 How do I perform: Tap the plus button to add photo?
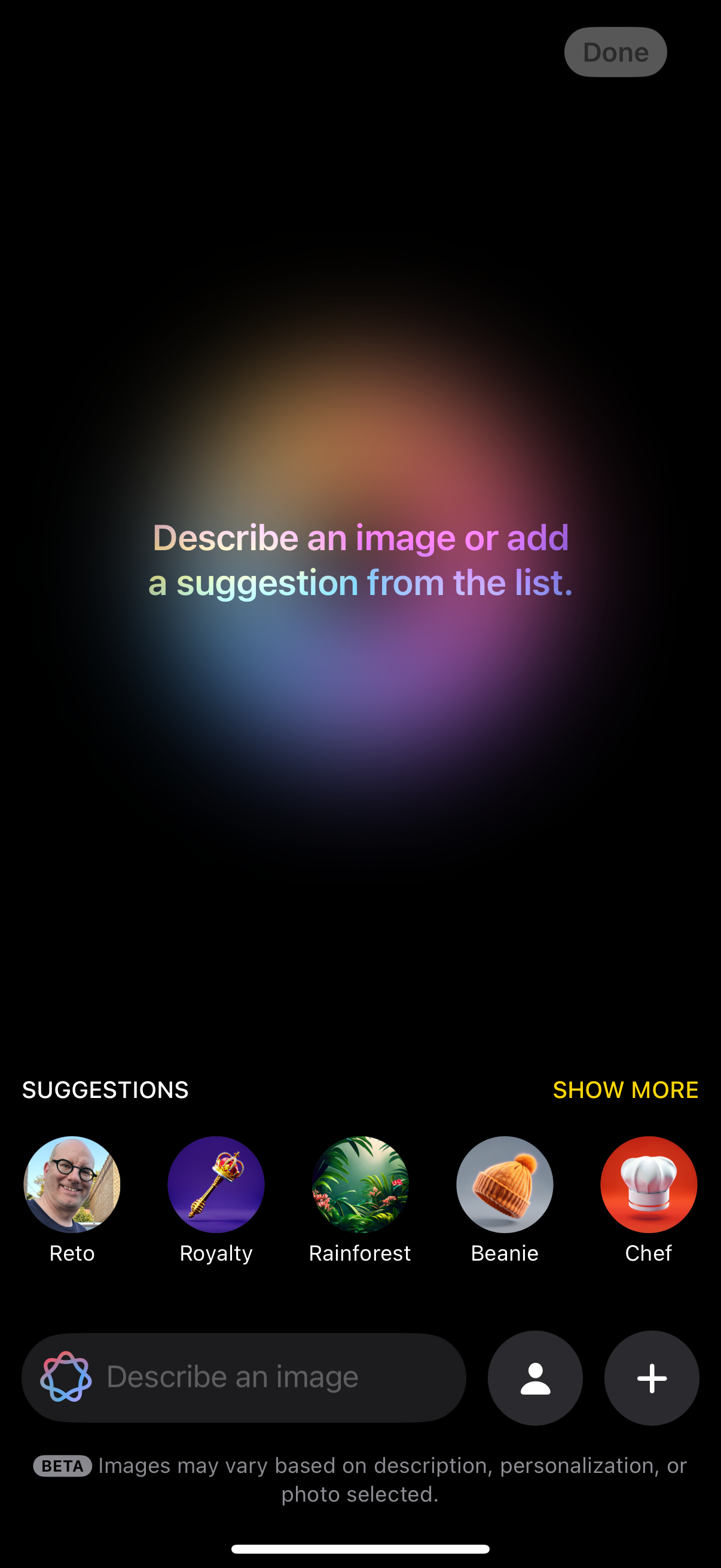[x=651, y=1378]
